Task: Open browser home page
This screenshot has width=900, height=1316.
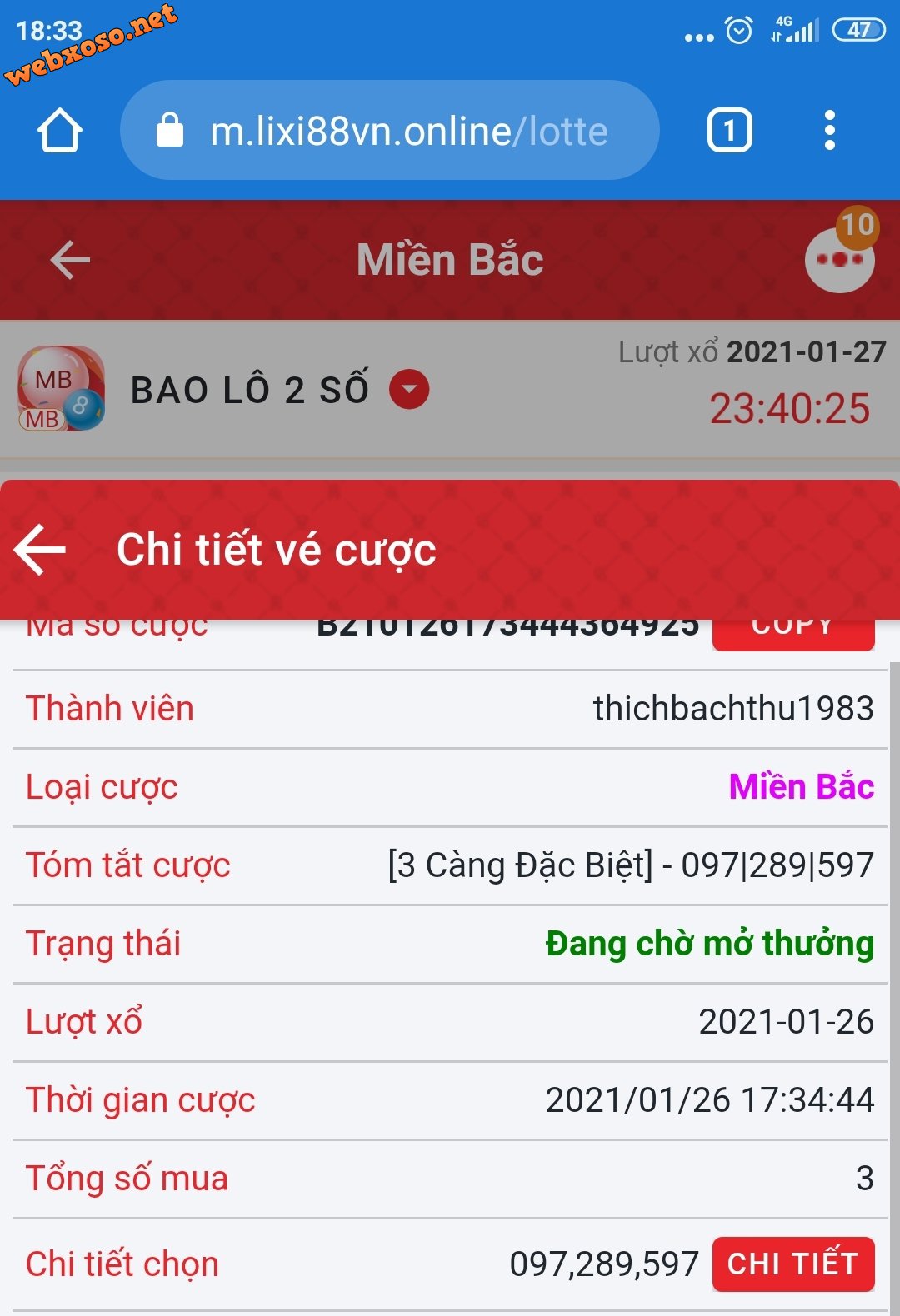Action: coord(60,131)
